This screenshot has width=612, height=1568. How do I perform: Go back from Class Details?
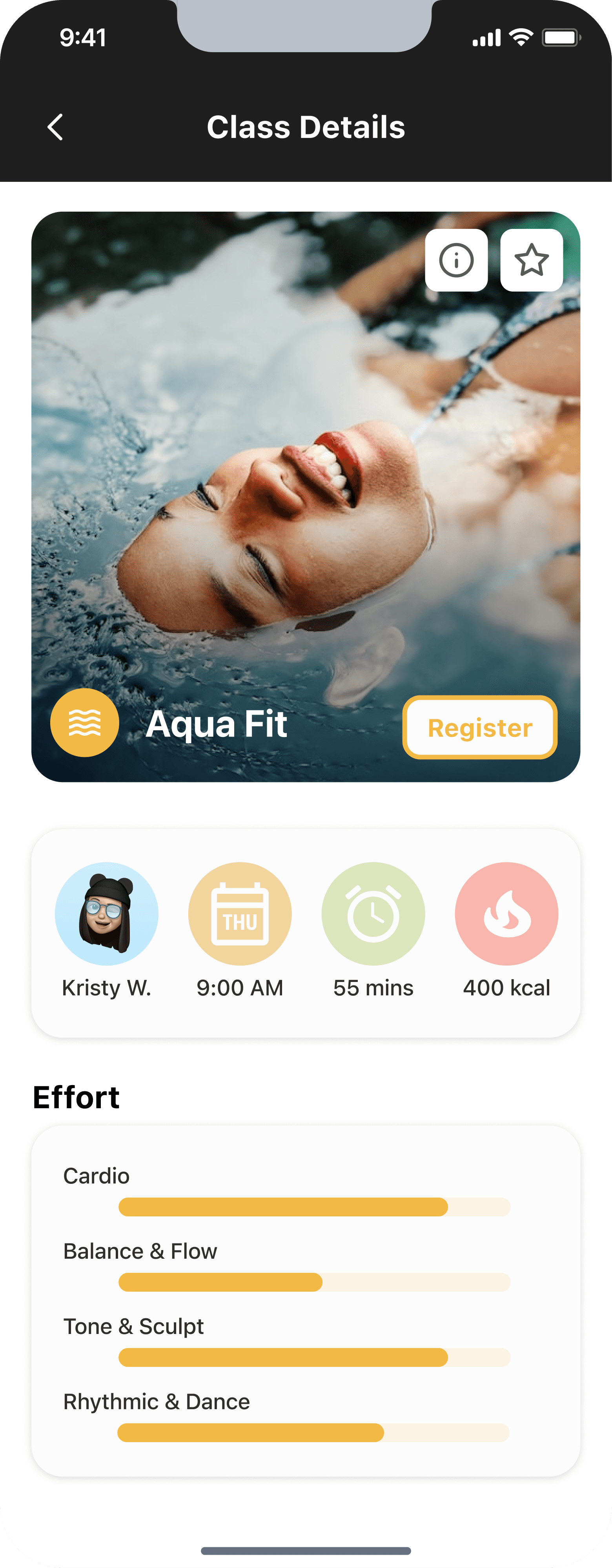click(55, 127)
